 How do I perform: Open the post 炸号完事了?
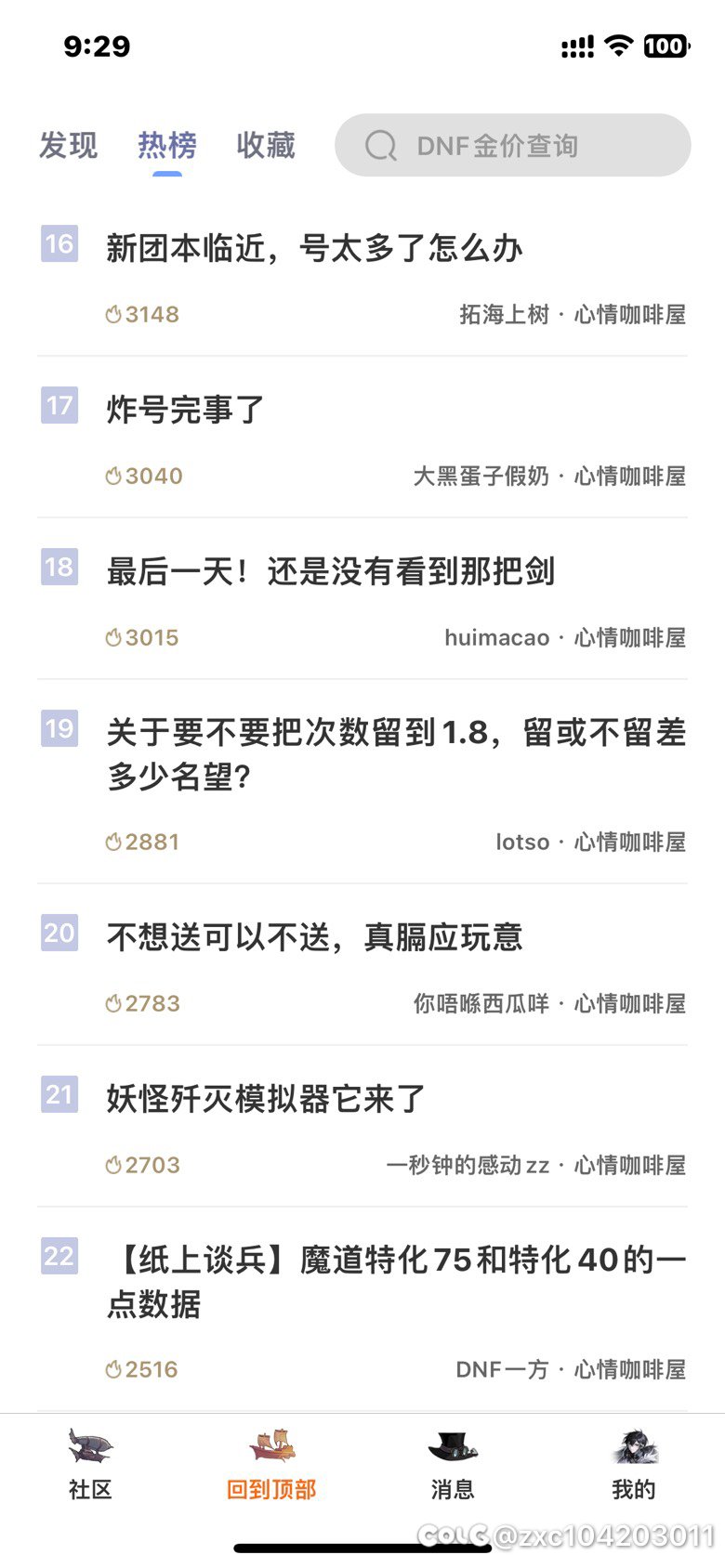186,410
